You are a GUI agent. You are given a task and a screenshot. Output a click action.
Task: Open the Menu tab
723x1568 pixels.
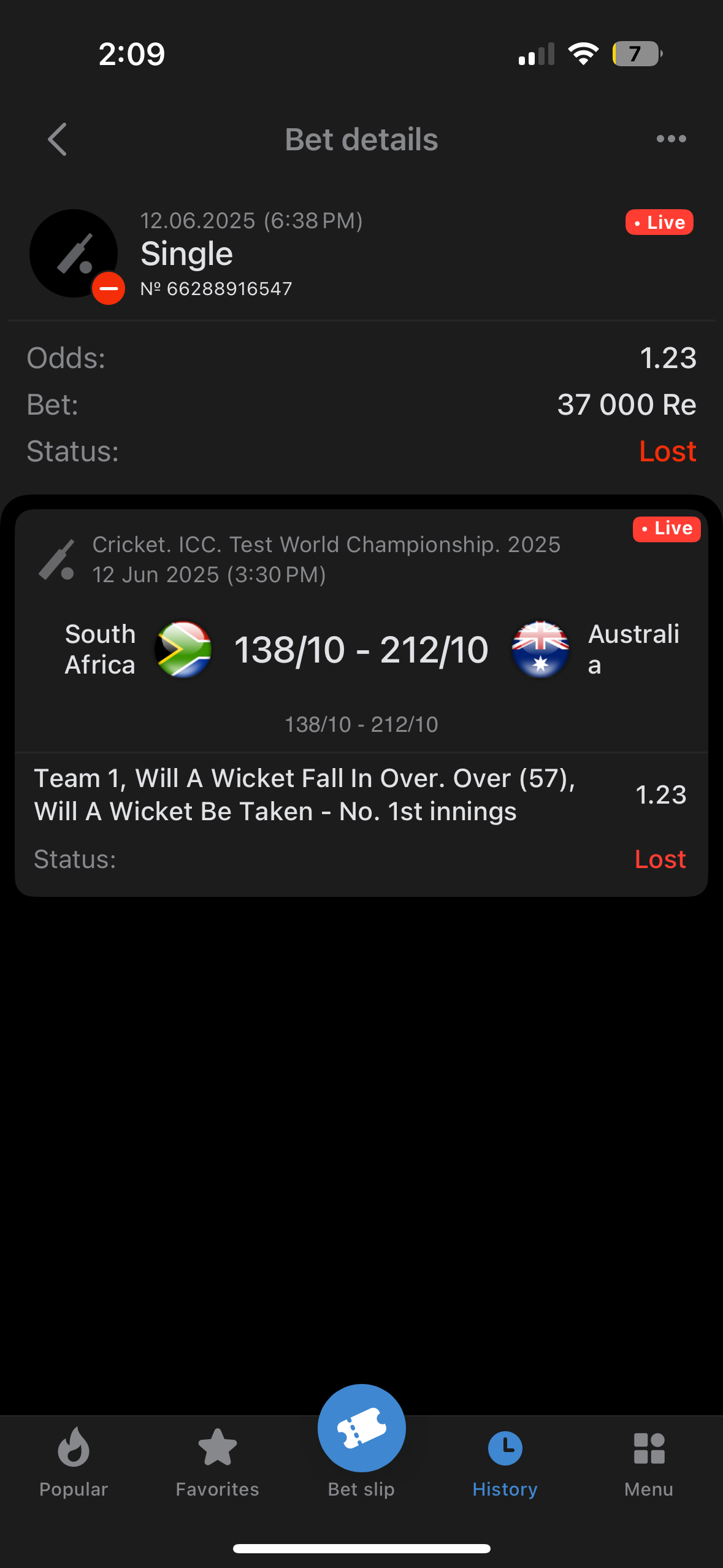649,1462
